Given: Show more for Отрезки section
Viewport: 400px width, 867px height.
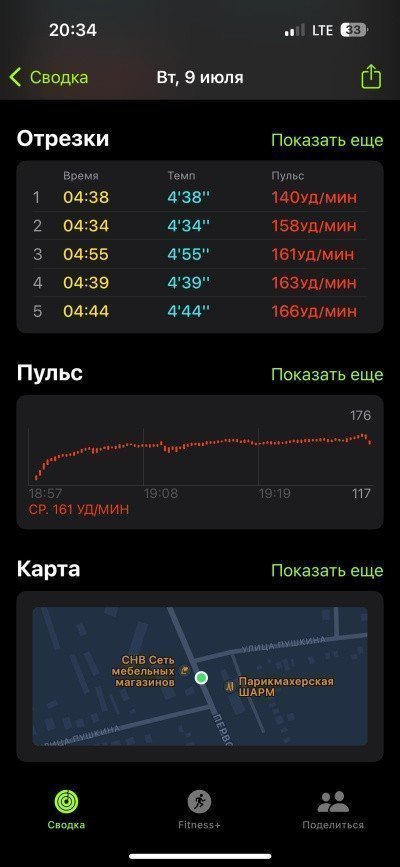Looking at the screenshot, I should click(327, 140).
